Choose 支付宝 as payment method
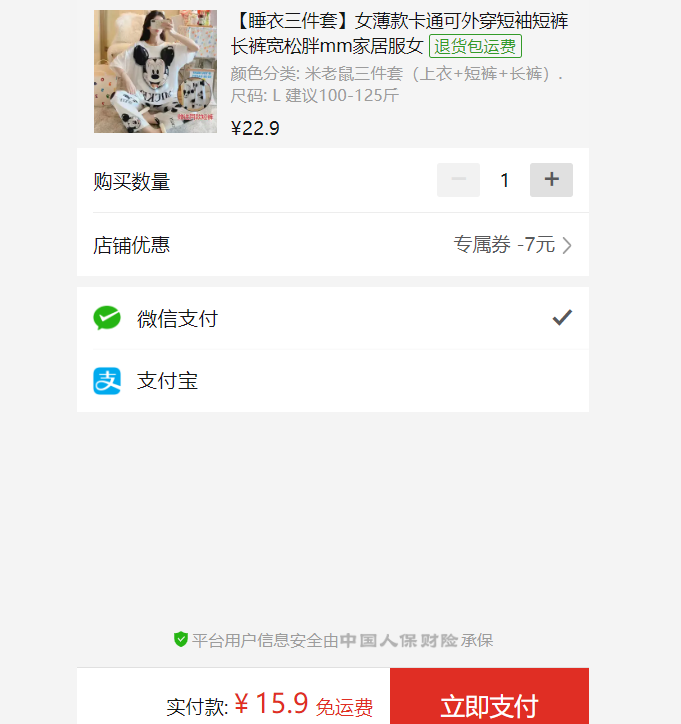The width and height of the screenshot is (681, 724). point(332,381)
